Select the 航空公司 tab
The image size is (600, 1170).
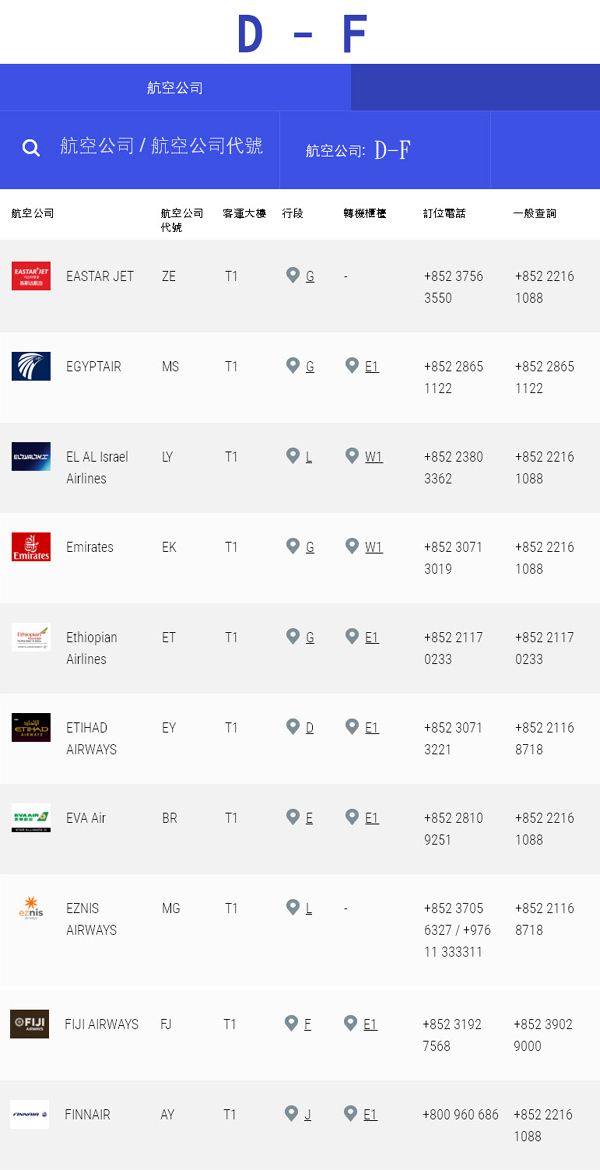(175, 88)
